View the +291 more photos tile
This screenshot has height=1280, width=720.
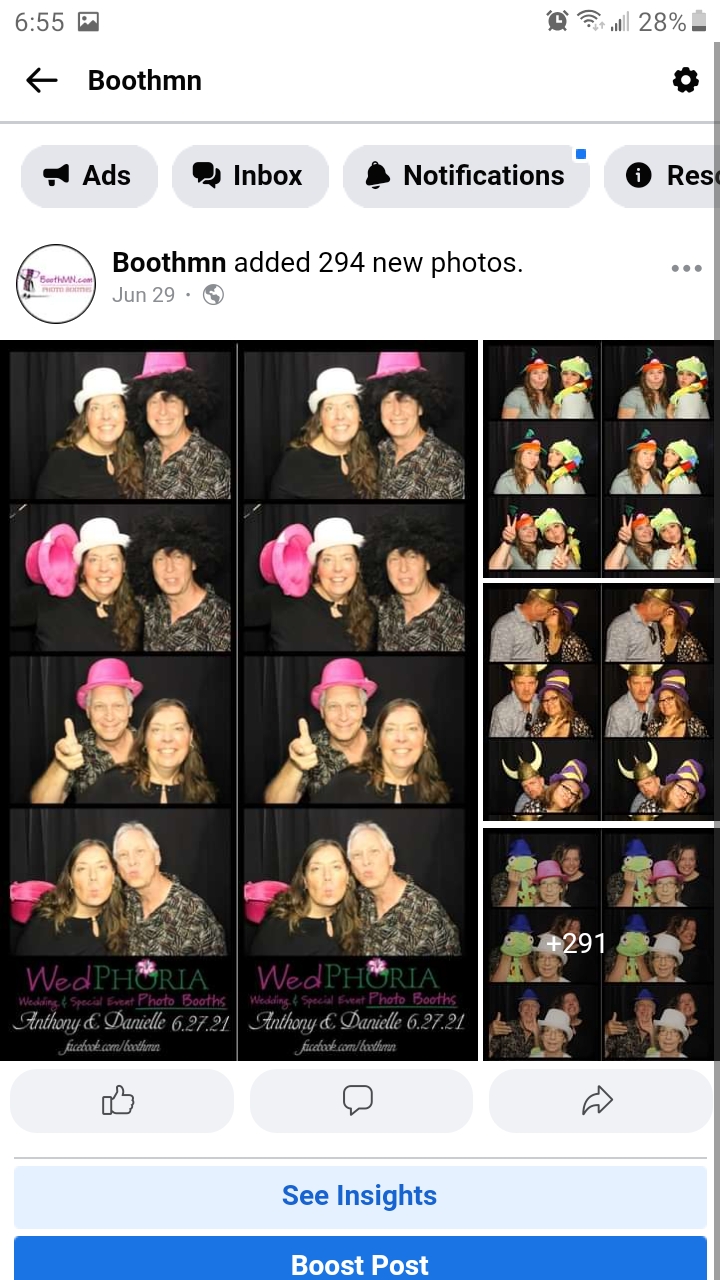599,944
